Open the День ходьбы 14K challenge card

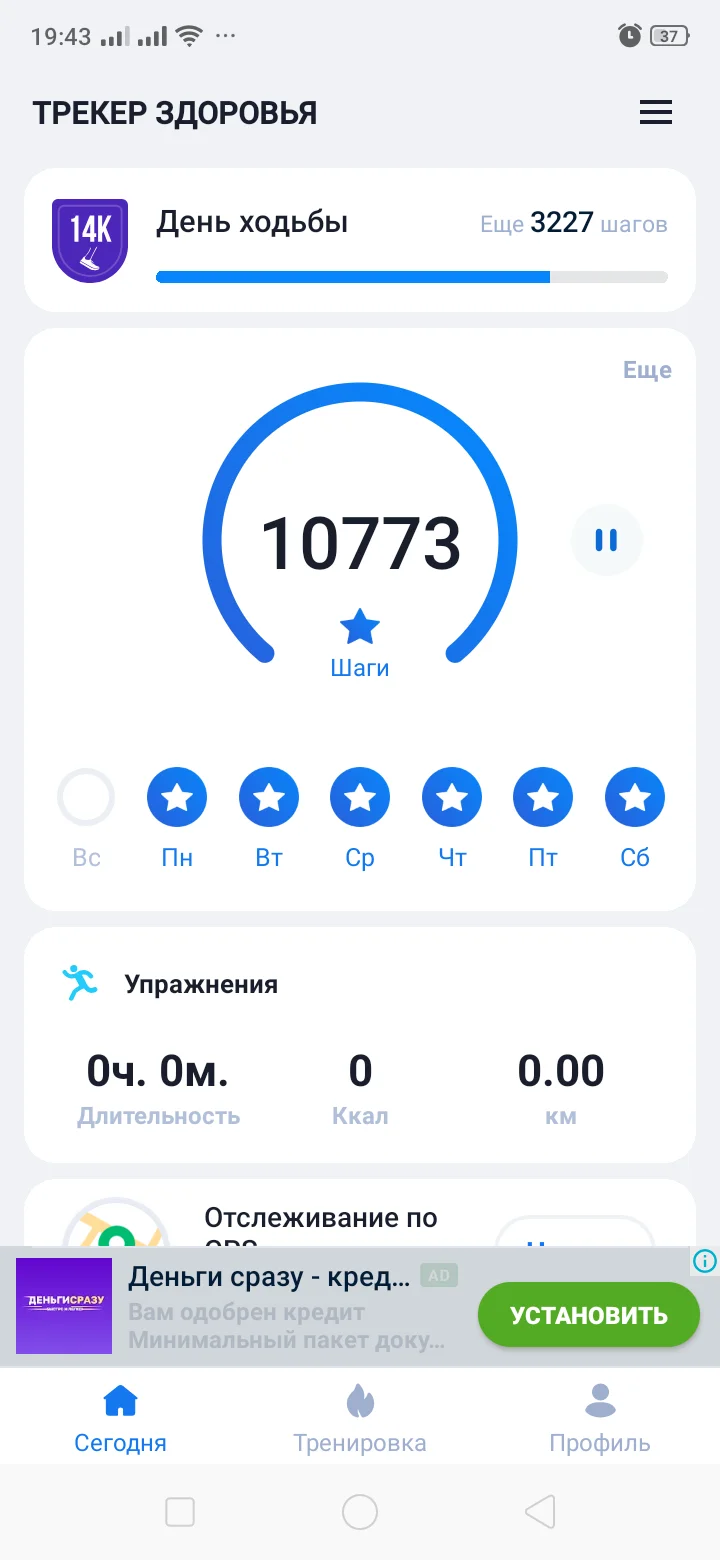tap(360, 240)
